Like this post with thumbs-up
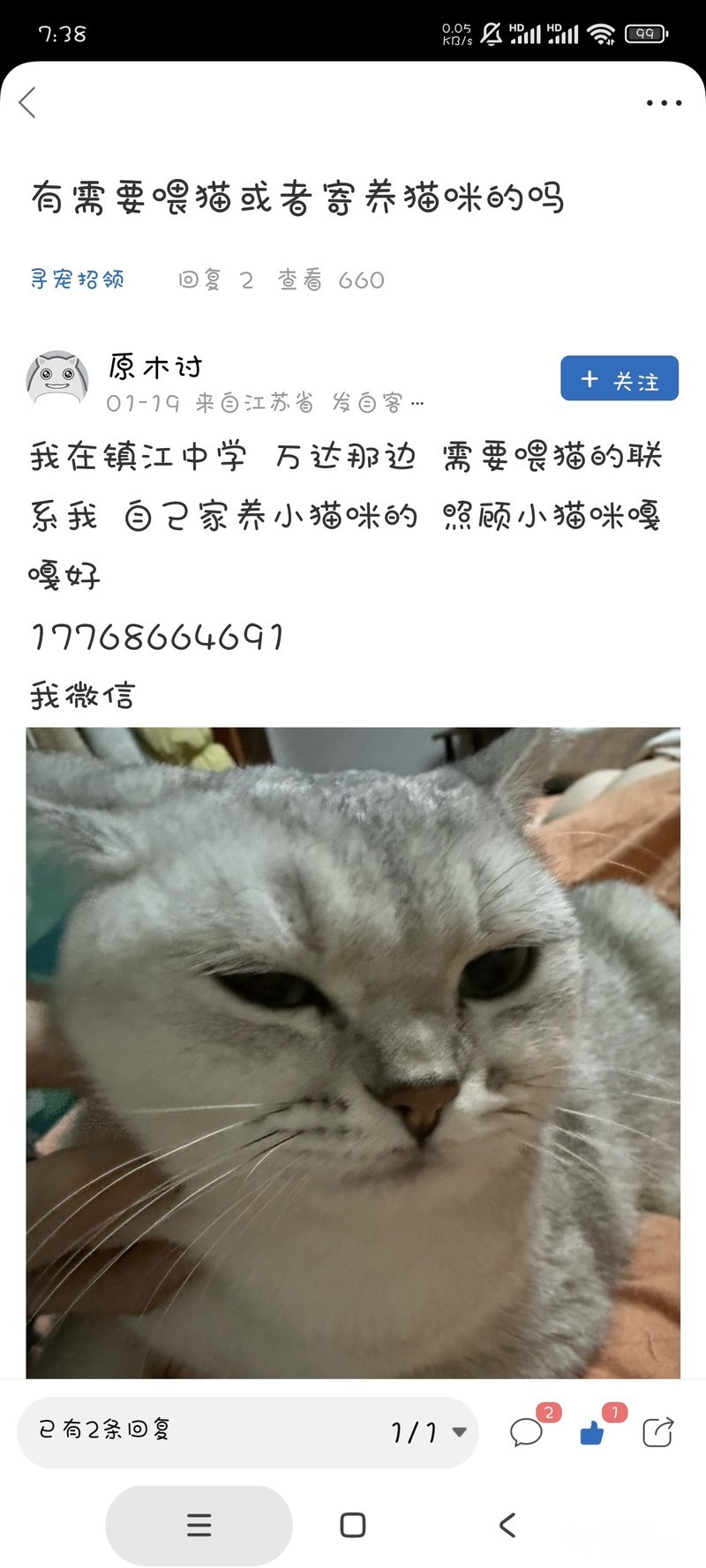706x1568 pixels. click(x=592, y=1433)
